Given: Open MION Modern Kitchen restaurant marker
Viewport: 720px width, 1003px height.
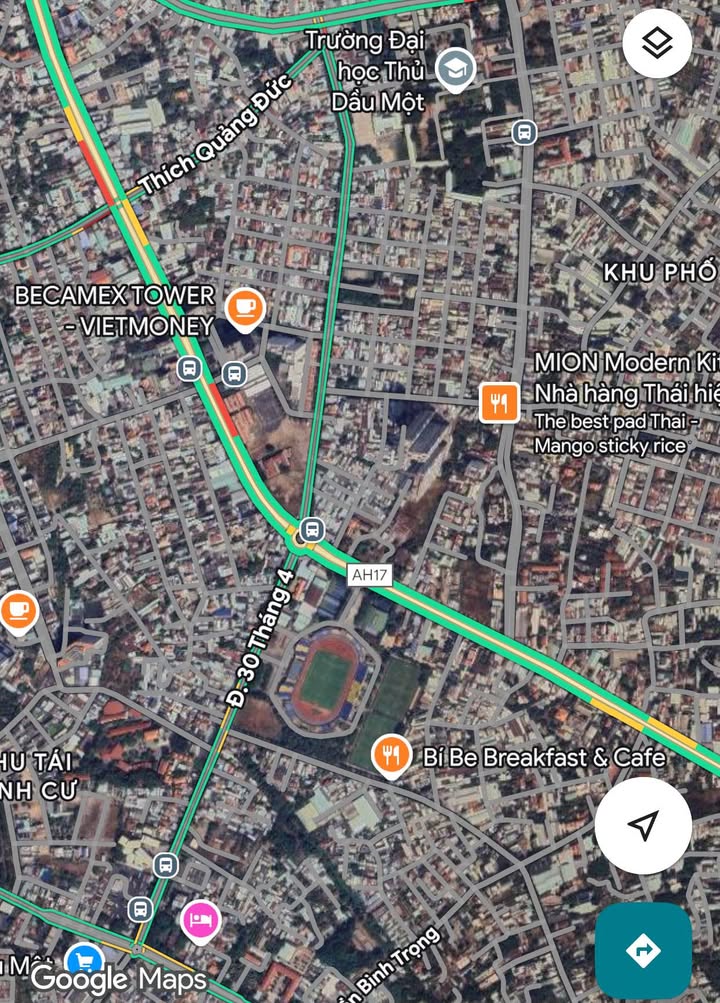Looking at the screenshot, I should pyautogui.click(x=499, y=402).
